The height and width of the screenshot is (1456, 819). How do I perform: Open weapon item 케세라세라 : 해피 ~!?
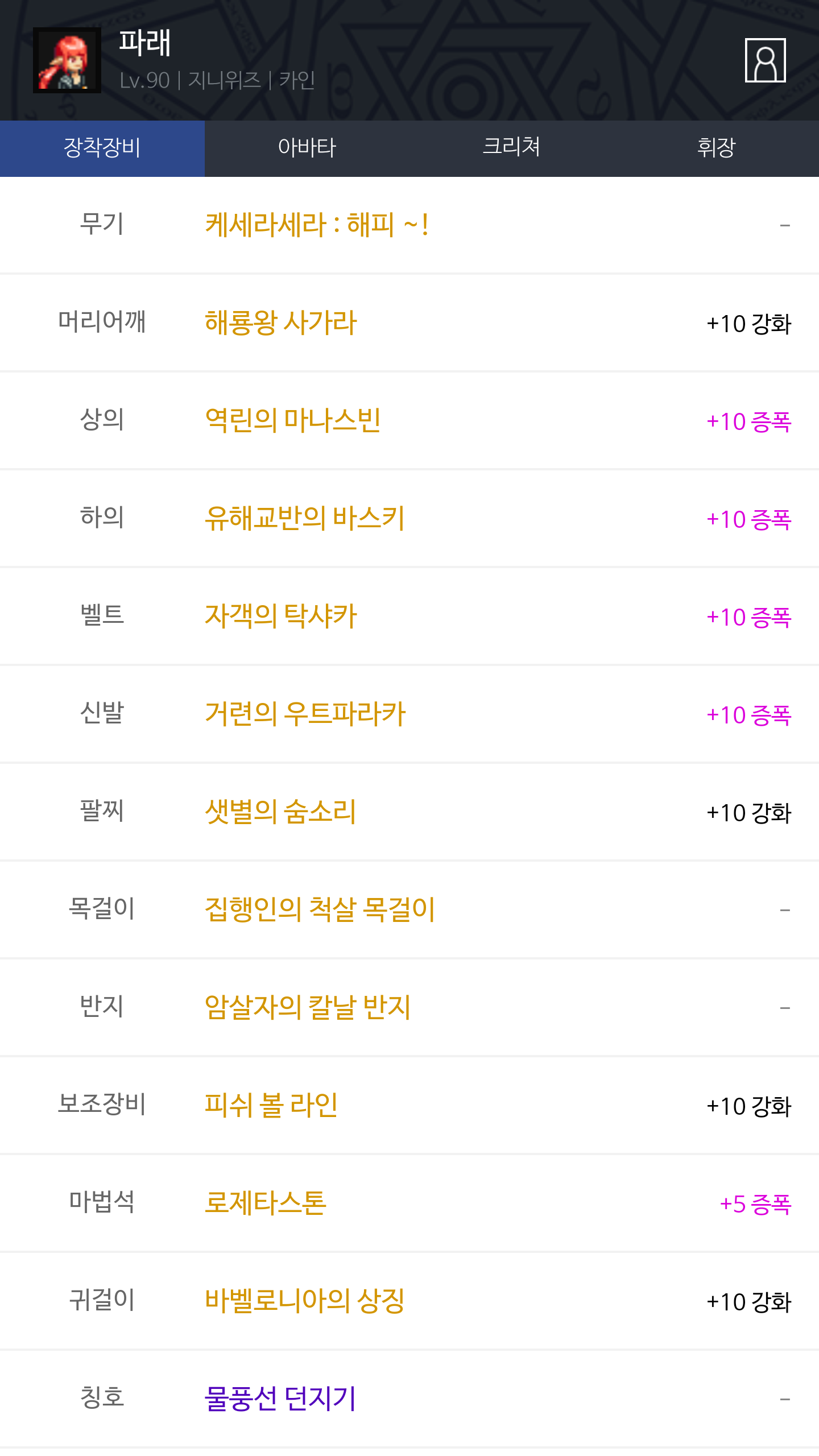pos(316,225)
